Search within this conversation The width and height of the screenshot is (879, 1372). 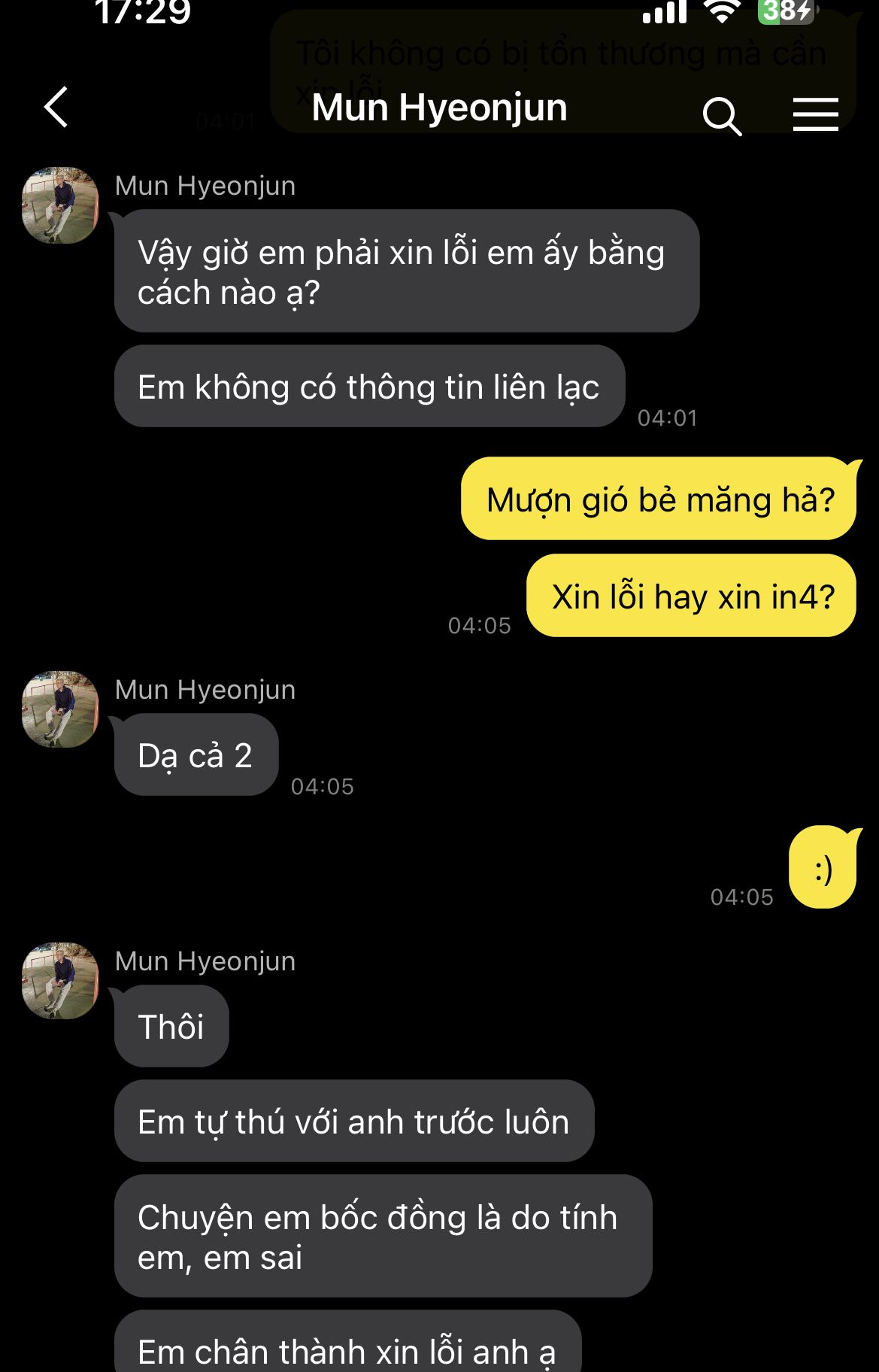[721, 116]
